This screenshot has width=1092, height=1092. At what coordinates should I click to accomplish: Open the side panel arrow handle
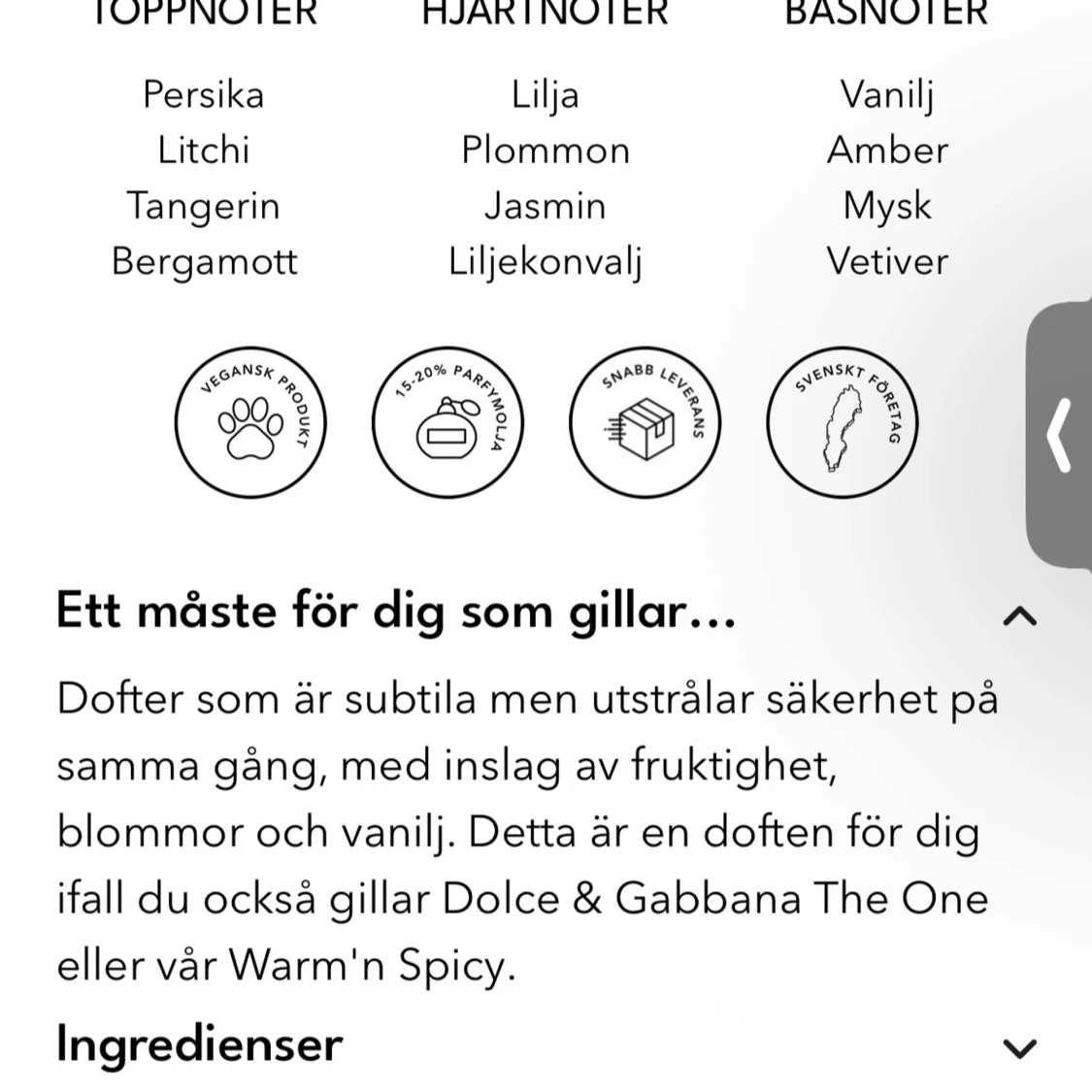point(1060,434)
